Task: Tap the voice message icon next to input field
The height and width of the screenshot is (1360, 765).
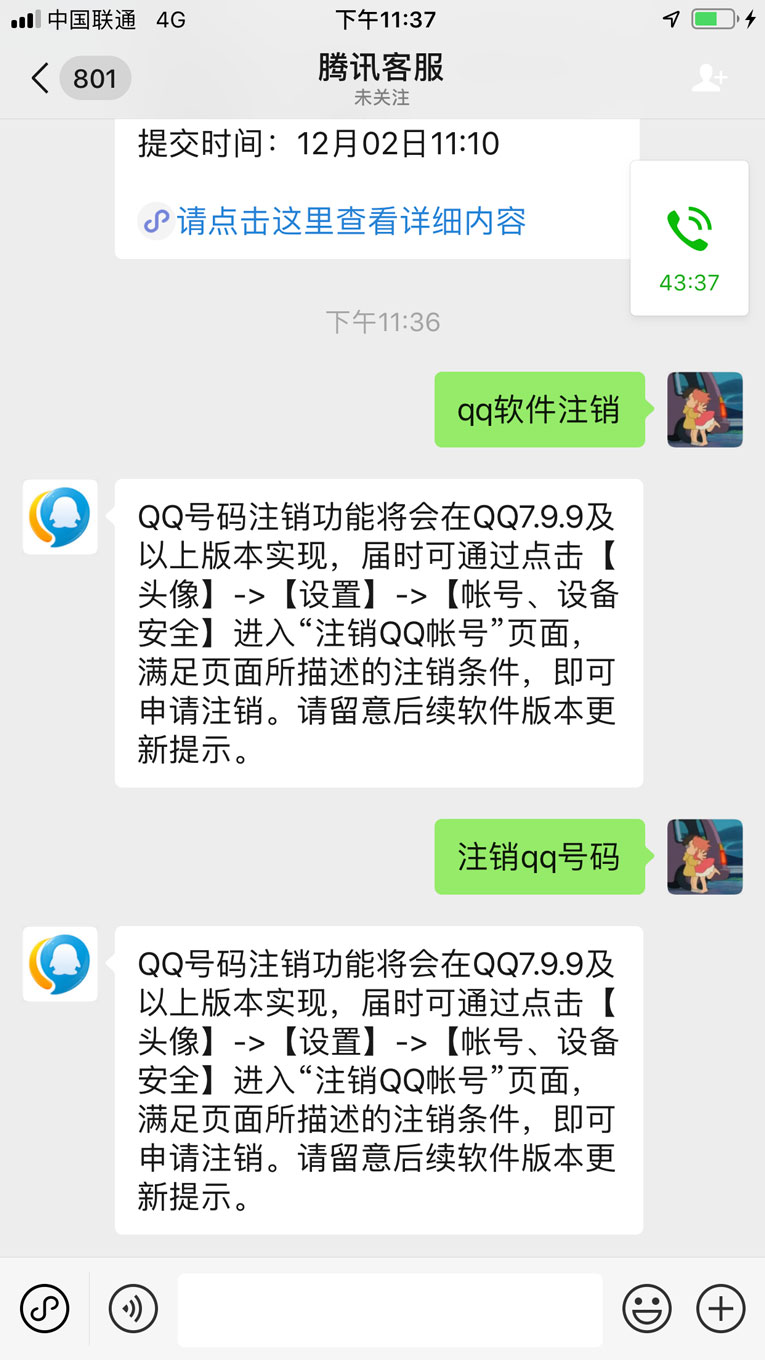Action: (x=133, y=1308)
